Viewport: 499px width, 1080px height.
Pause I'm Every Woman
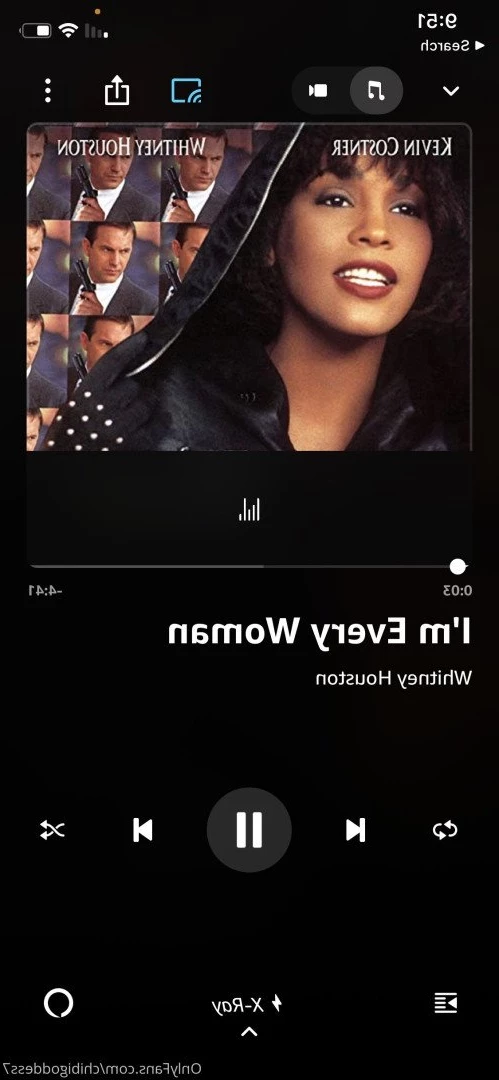249,830
